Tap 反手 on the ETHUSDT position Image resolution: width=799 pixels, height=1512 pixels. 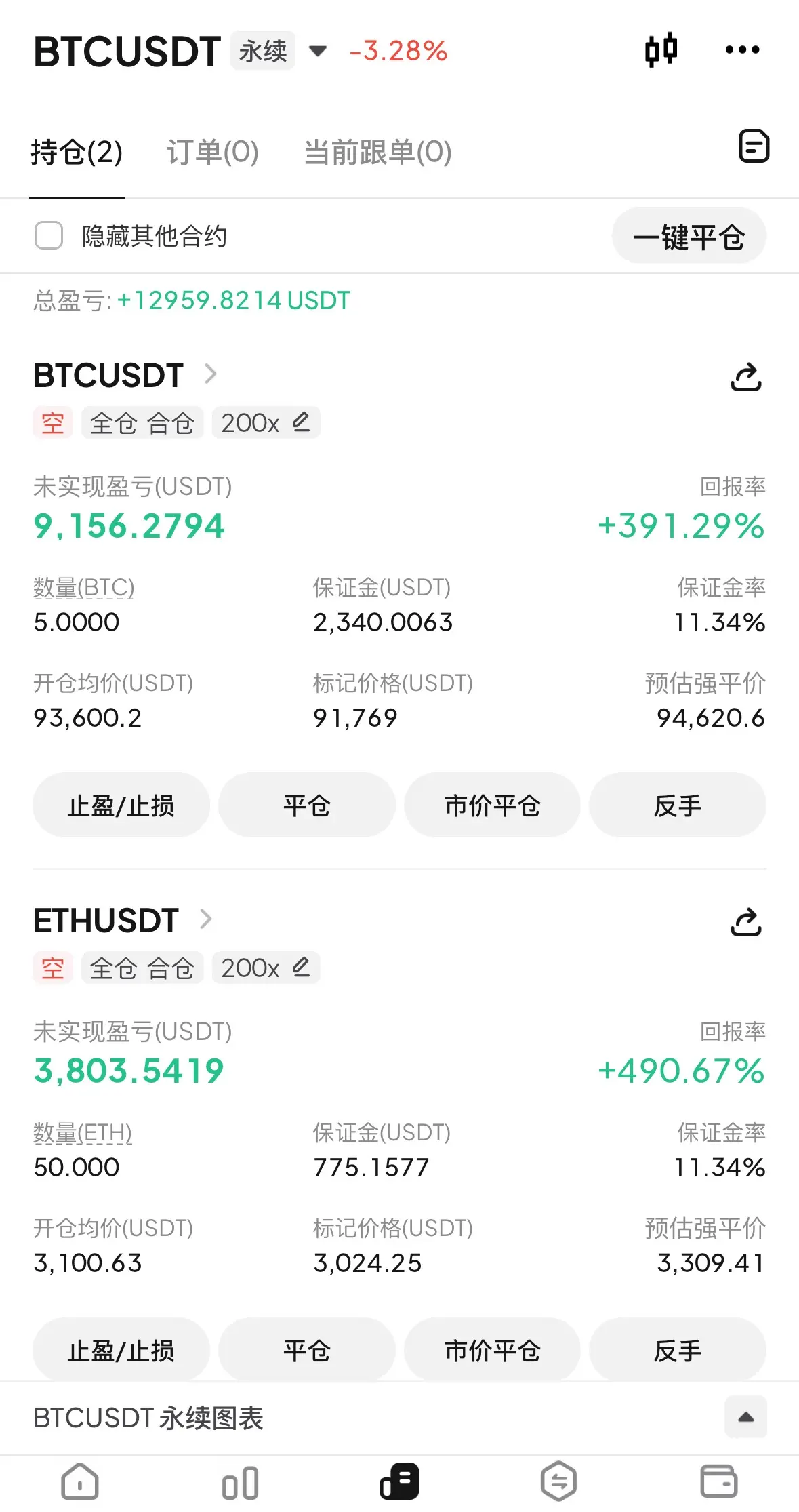pyautogui.click(x=678, y=1350)
